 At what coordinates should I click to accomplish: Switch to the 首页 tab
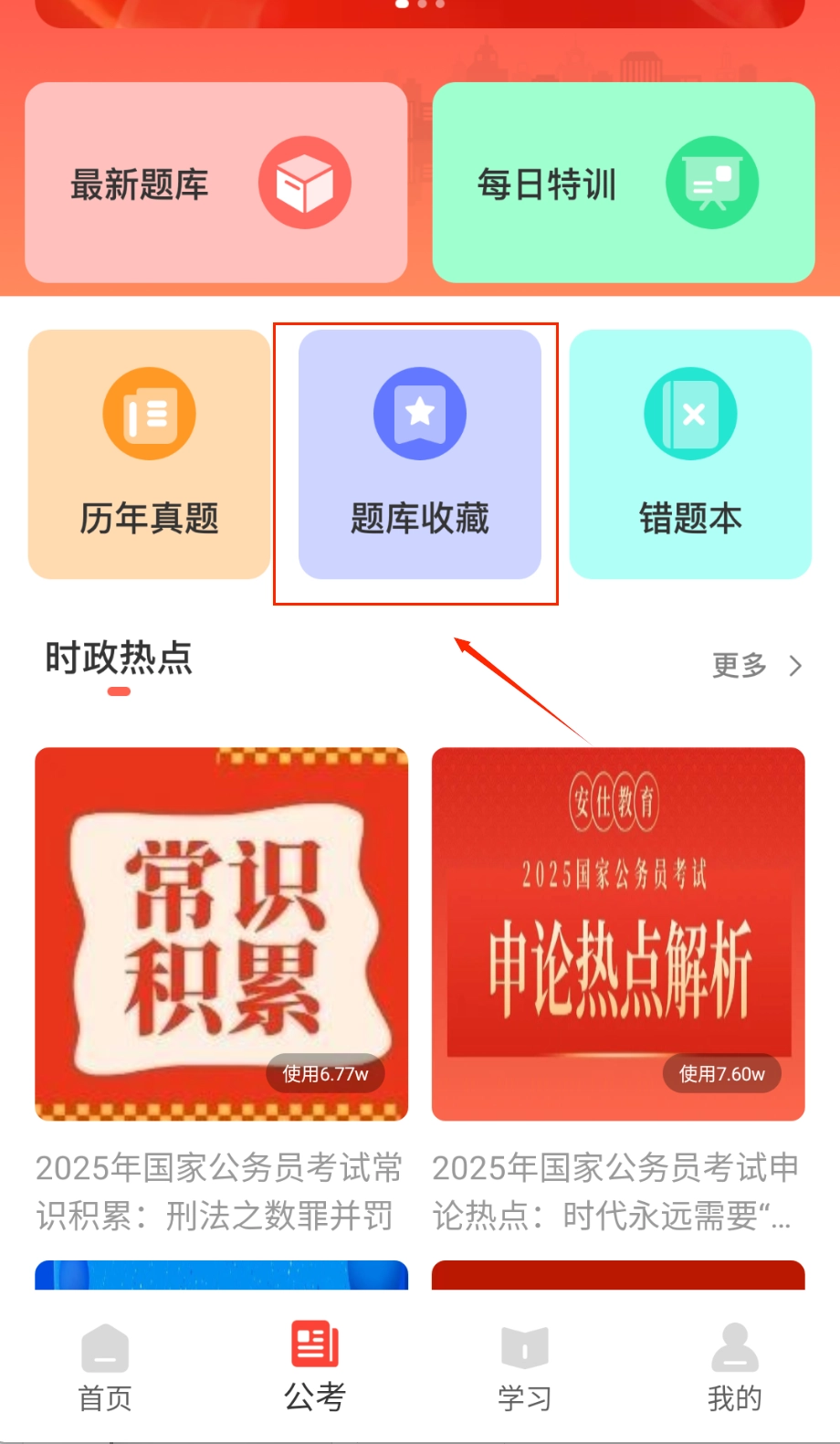click(105, 1367)
